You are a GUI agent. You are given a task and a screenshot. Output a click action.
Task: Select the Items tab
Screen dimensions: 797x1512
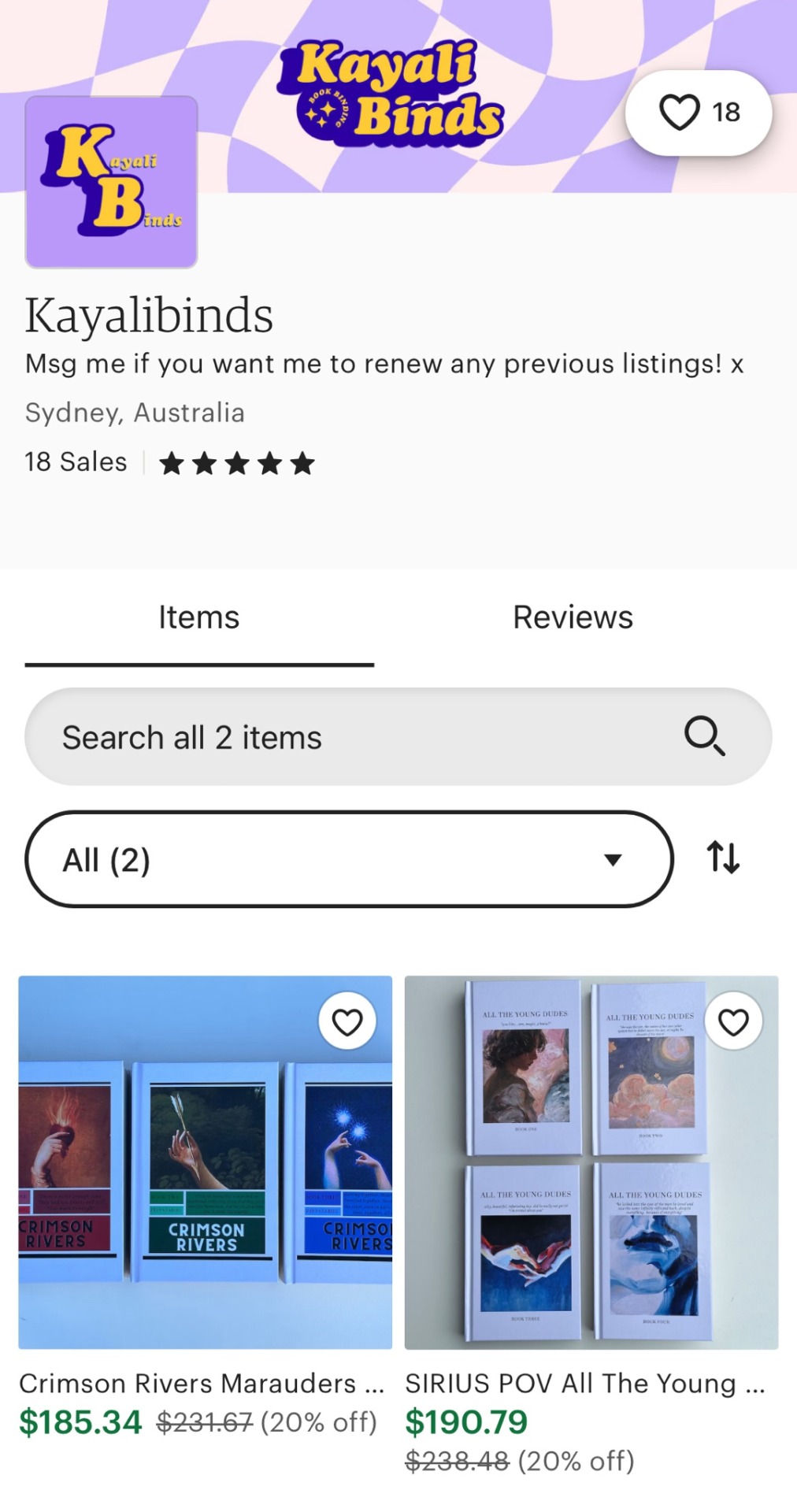[x=198, y=617]
